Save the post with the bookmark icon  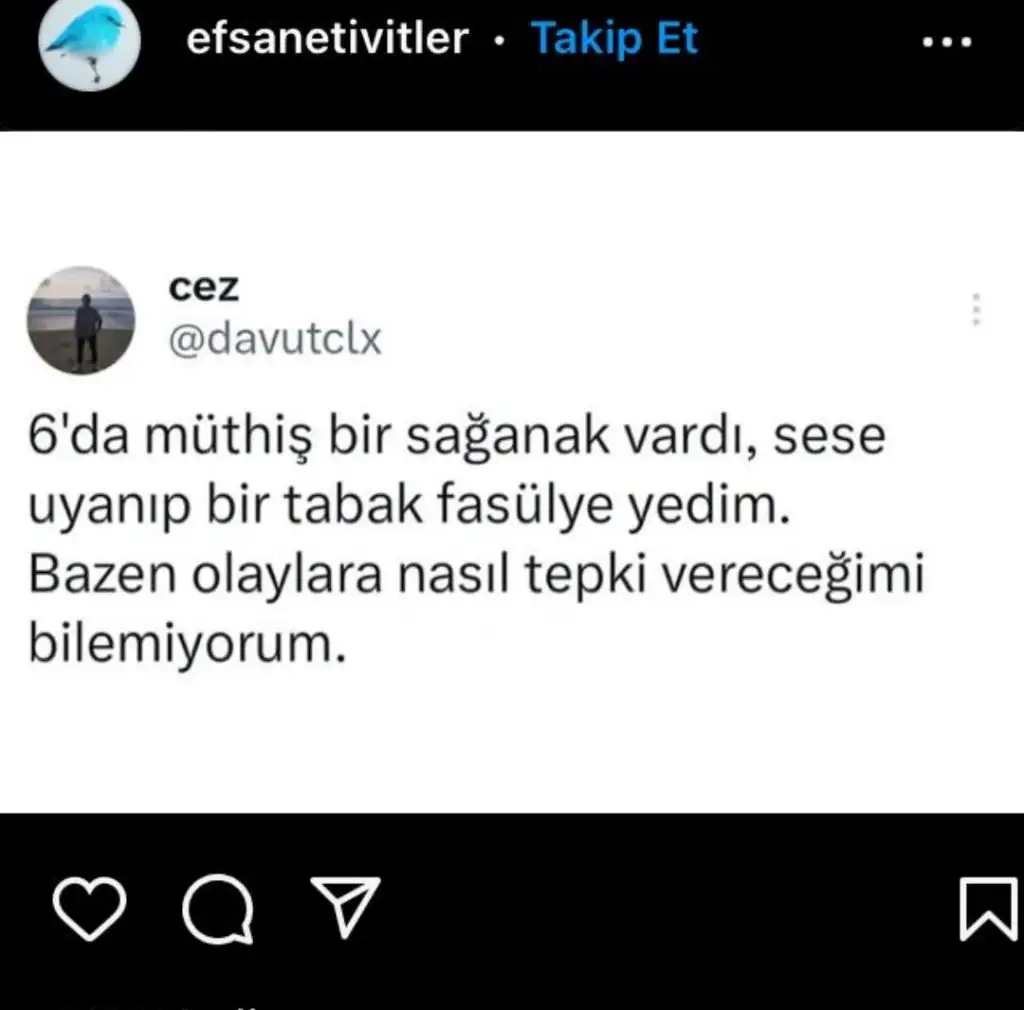pyautogui.click(x=988, y=909)
